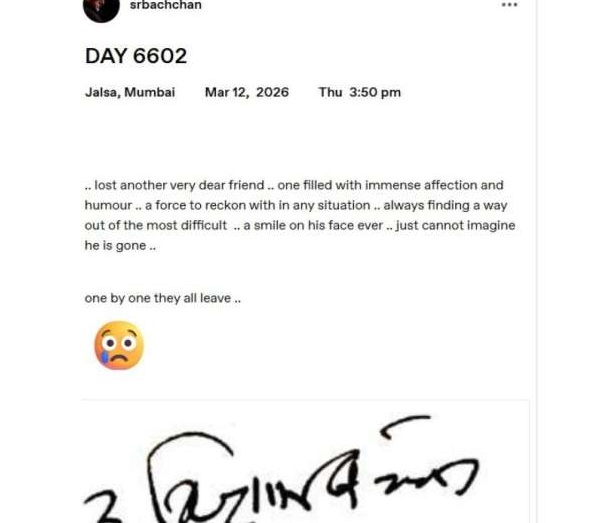The height and width of the screenshot is (523, 610).
Task: Open the post's three-dot overflow menu
Action: point(509,5)
